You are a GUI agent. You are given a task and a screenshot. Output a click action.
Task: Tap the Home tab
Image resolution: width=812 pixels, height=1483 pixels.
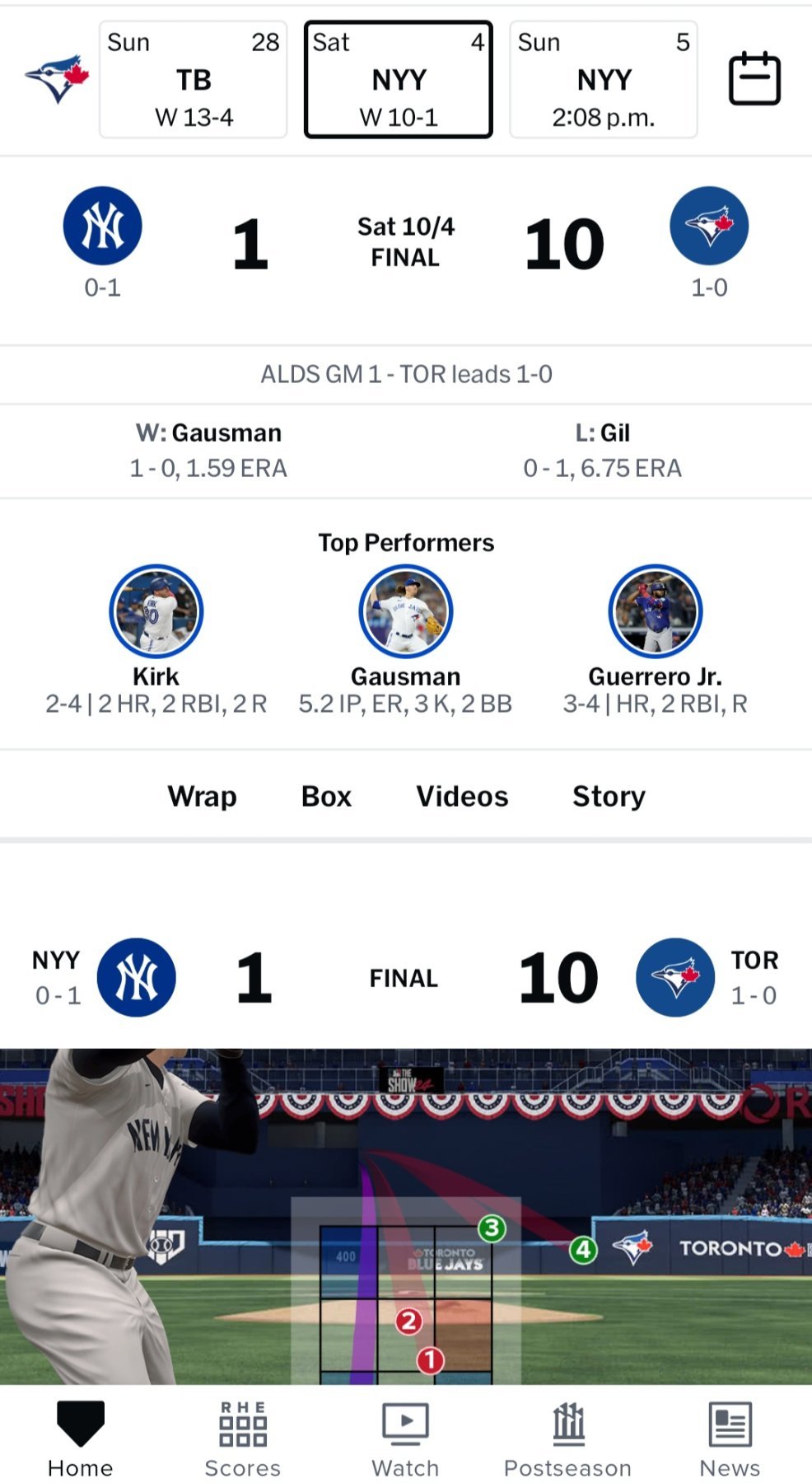click(81, 1439)
